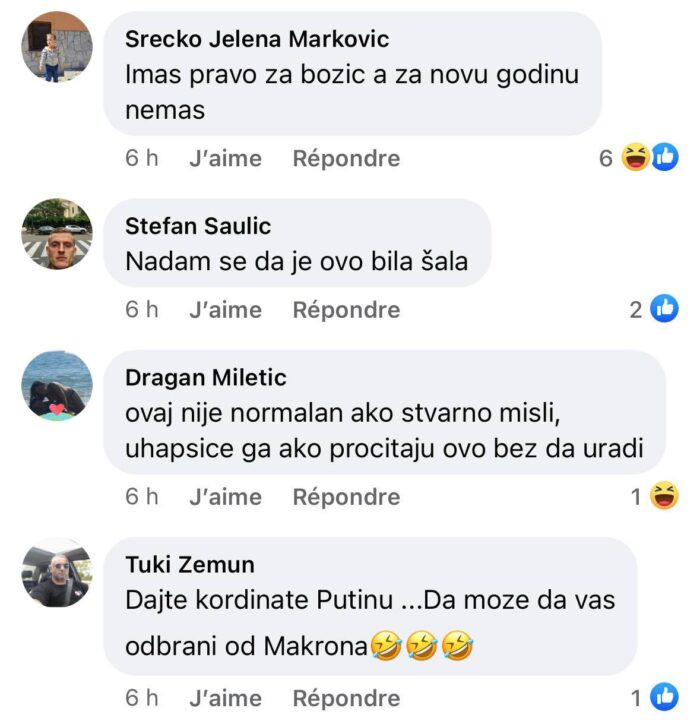The image size is (700, 724).
Task: Tap J'aime under Stefan Saulic's comment
Action: [x=225, y=310]
